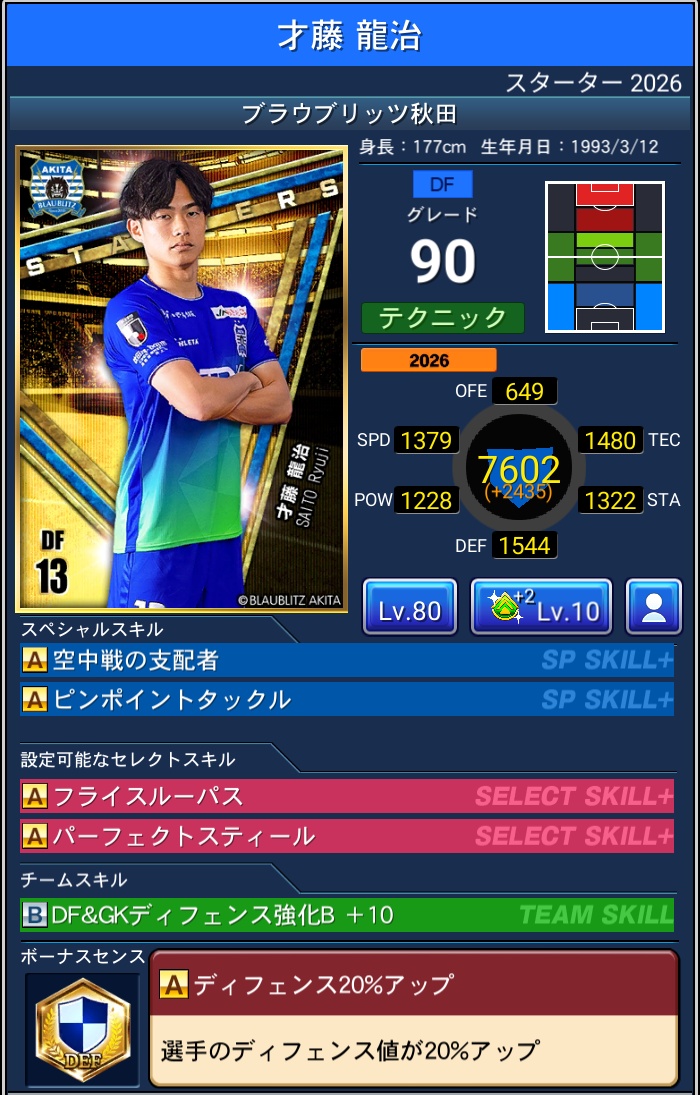Open the Lv.10 awakening button
This screenshot has height=1095, width=700.
(x=541, y=607)
